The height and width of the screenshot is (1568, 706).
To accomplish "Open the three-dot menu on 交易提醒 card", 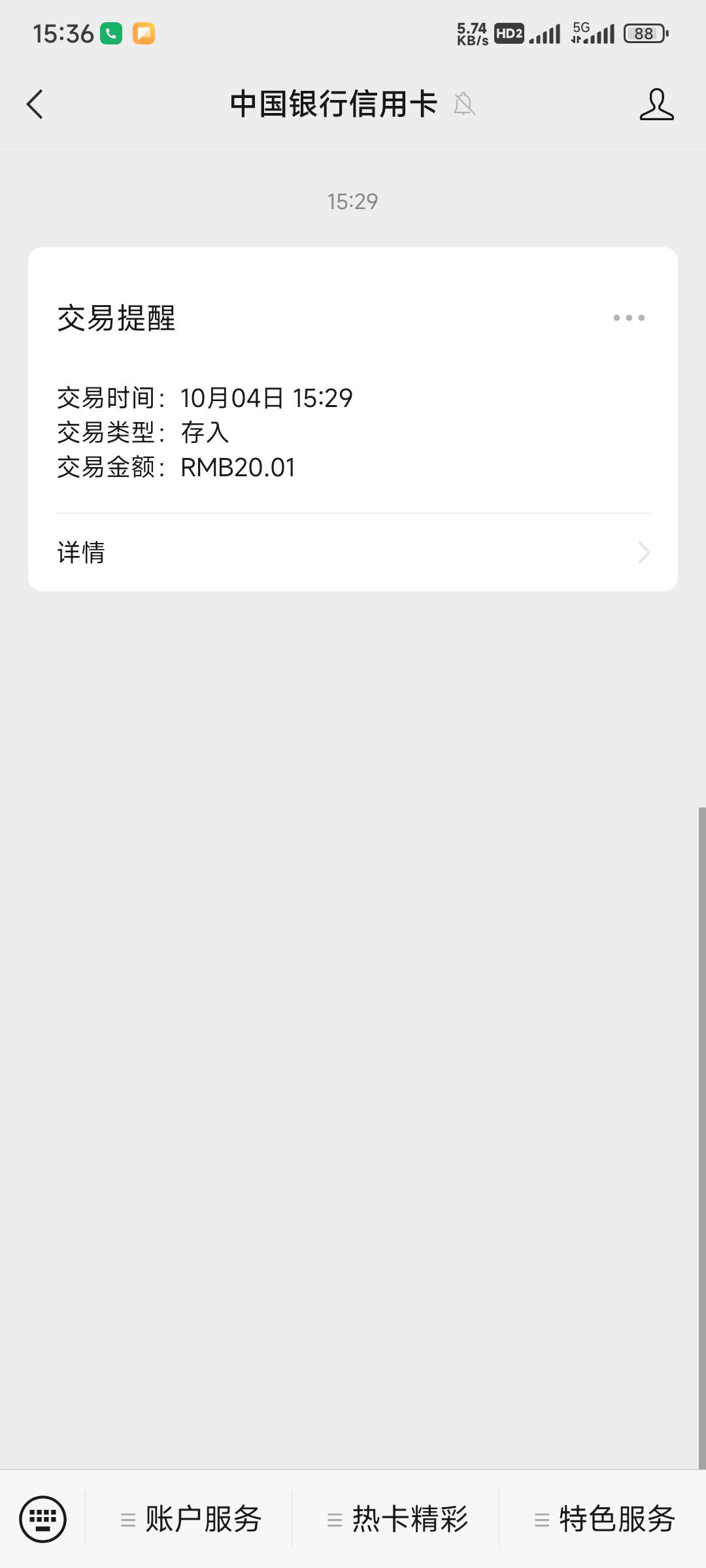I will (x=629, y=318).
